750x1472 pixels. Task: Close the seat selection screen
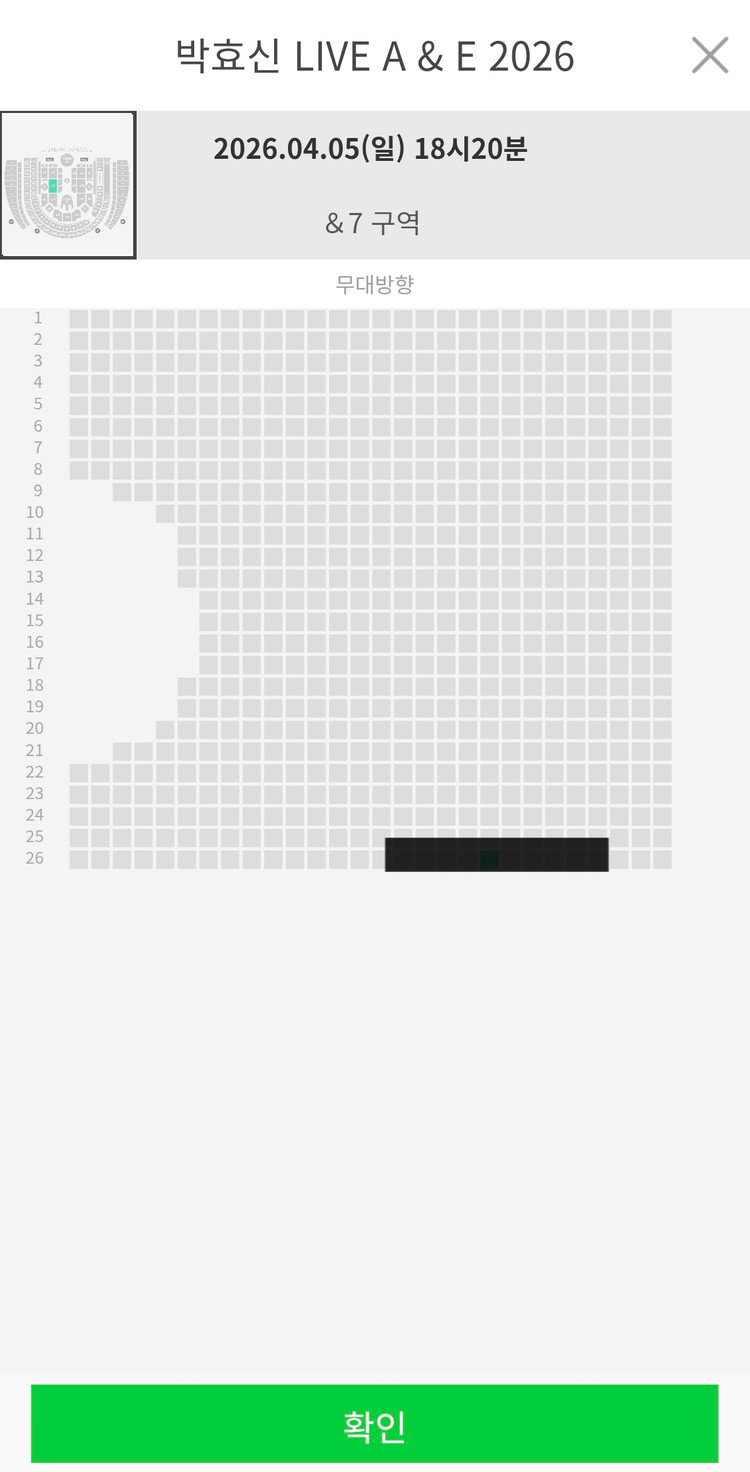(x=710, y=55)
